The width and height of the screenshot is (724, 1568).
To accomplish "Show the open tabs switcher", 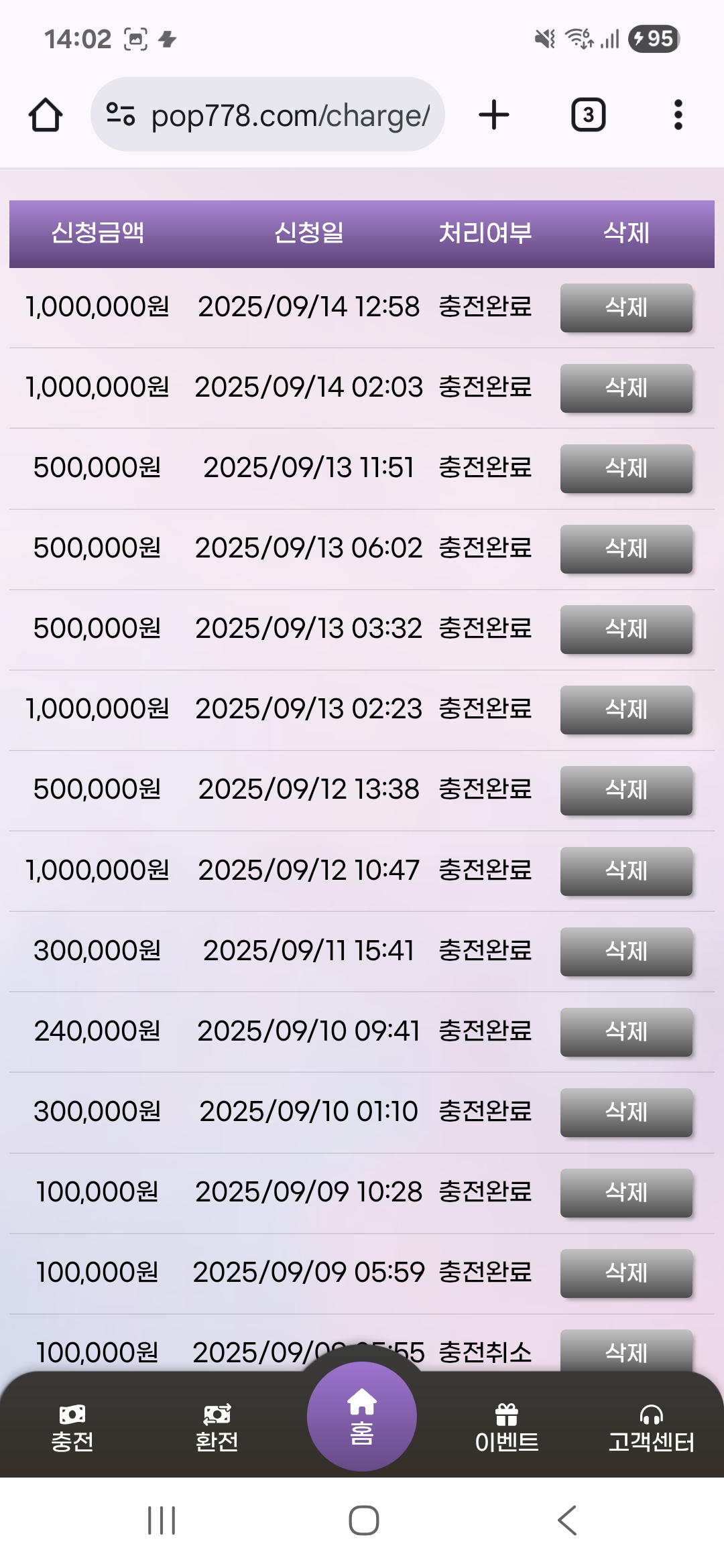I will tap(588, 115).
